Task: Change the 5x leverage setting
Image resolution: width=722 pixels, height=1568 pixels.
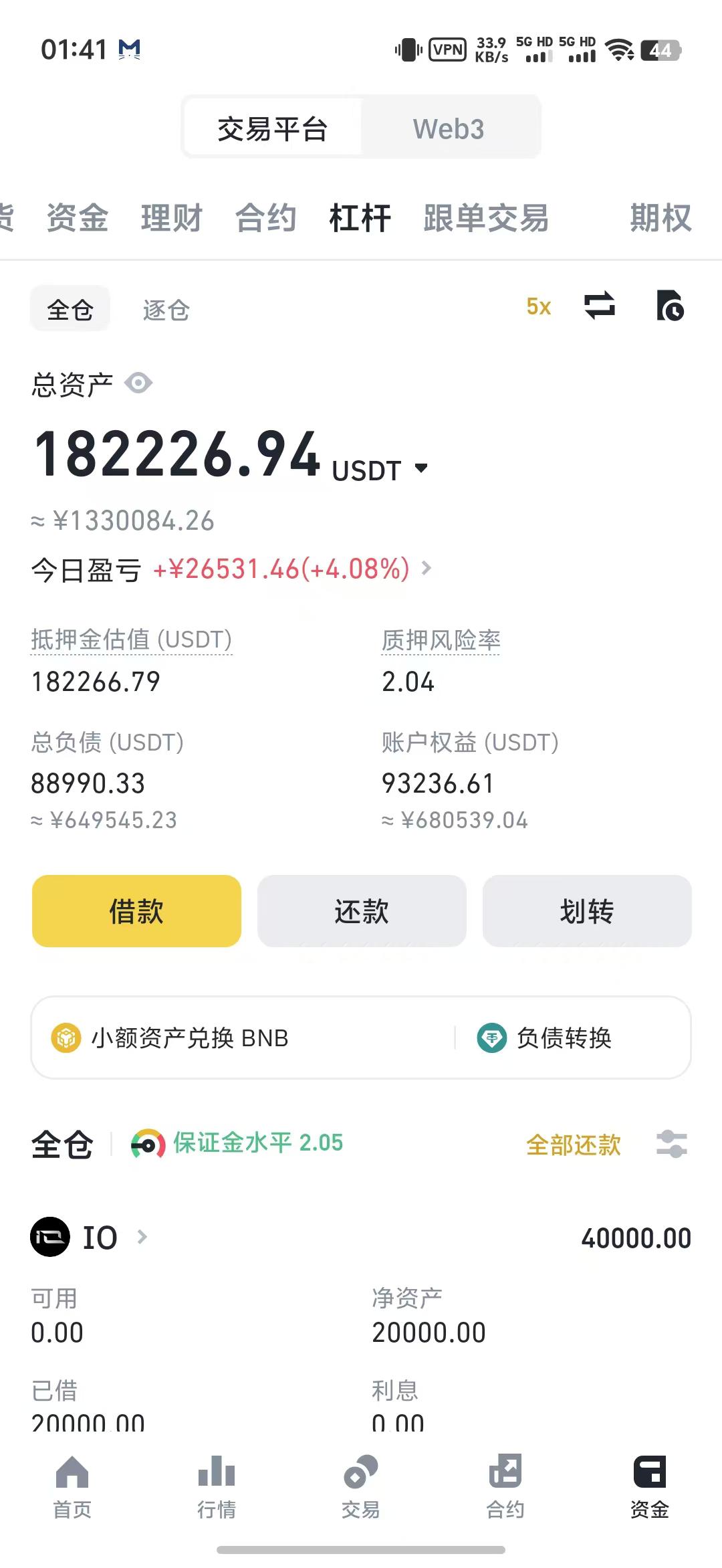Action: [x=538, y=306]
